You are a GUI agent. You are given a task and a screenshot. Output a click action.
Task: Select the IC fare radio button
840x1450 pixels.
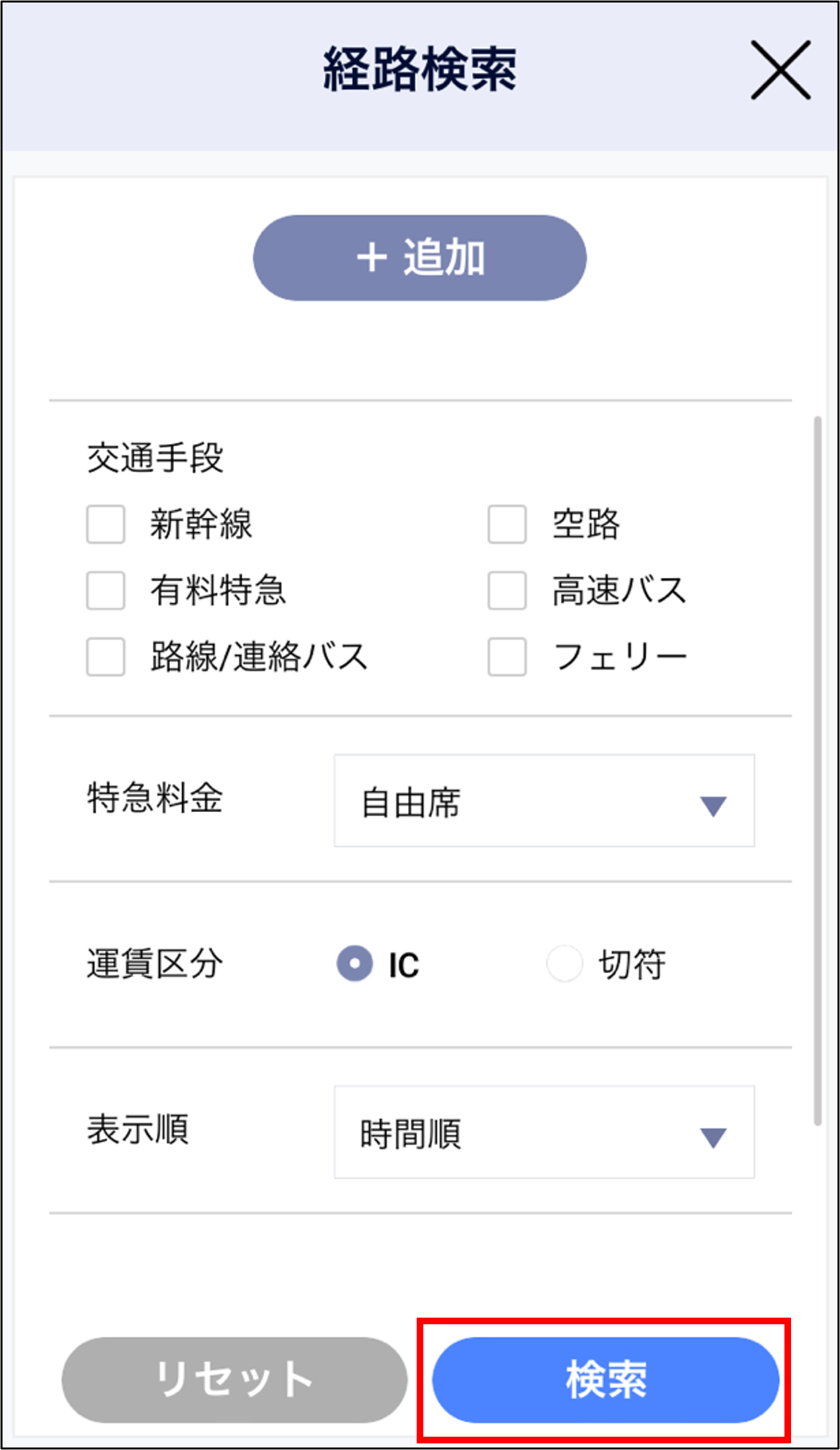[x=355, y=966]
